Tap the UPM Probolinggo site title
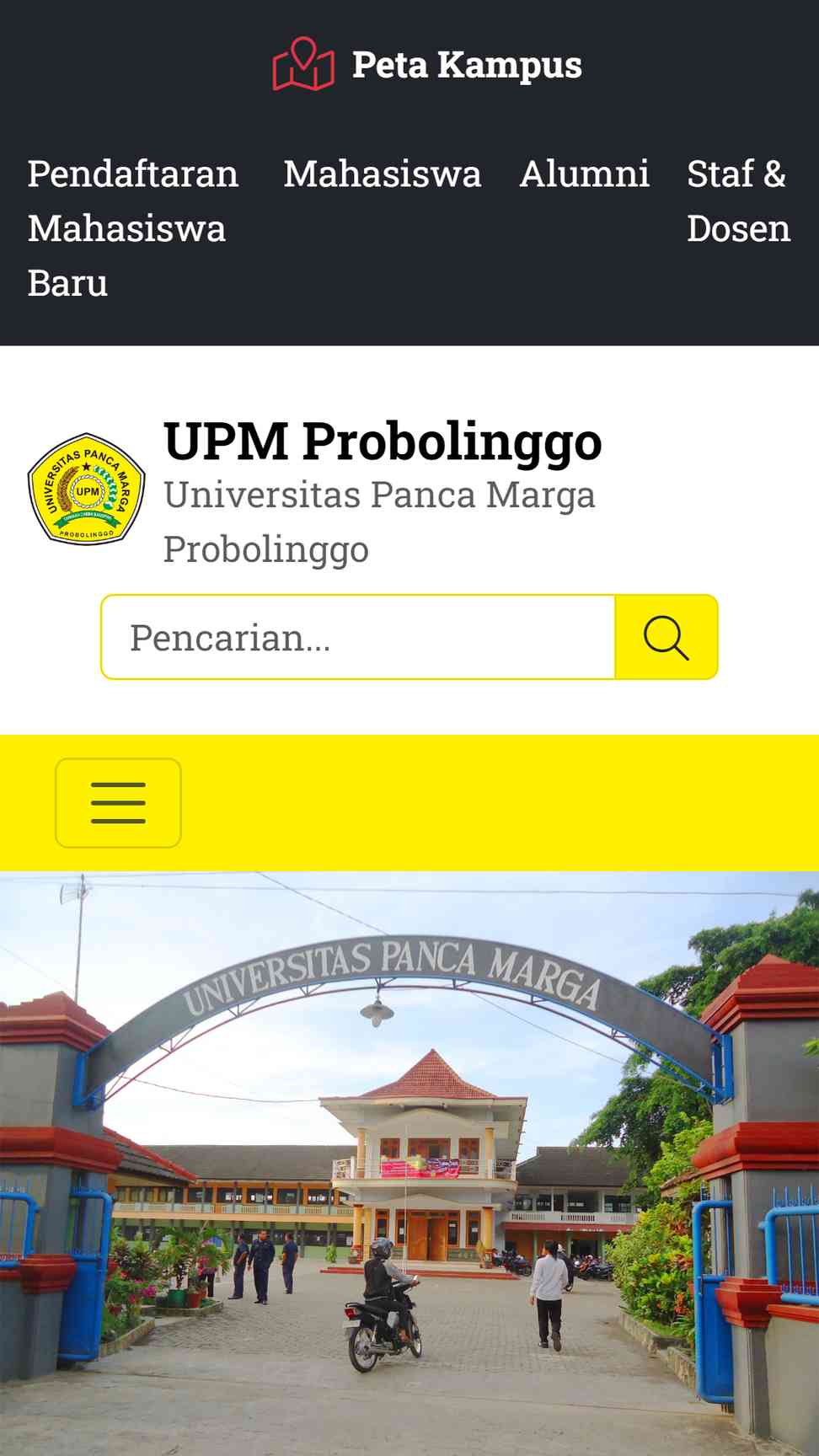819x1456 pixels. (383, 441)
